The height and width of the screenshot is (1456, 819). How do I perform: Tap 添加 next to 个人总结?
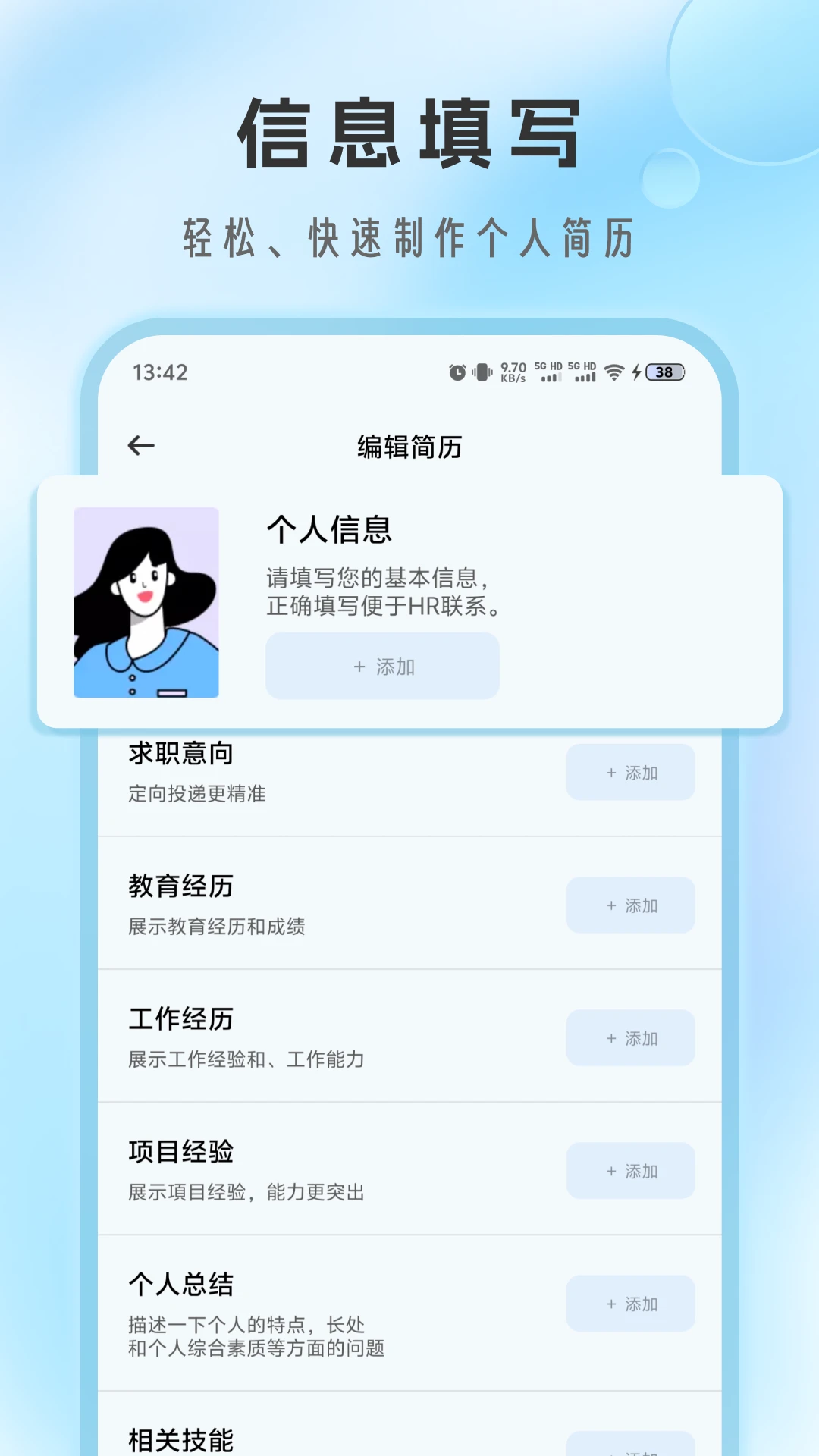point(630,1304)
